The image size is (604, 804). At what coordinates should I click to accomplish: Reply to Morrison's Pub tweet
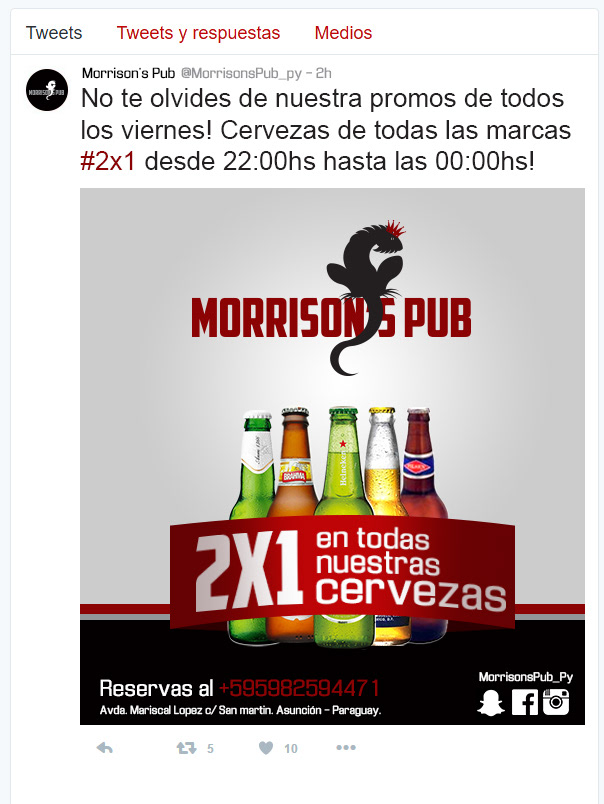pos(104,748)
